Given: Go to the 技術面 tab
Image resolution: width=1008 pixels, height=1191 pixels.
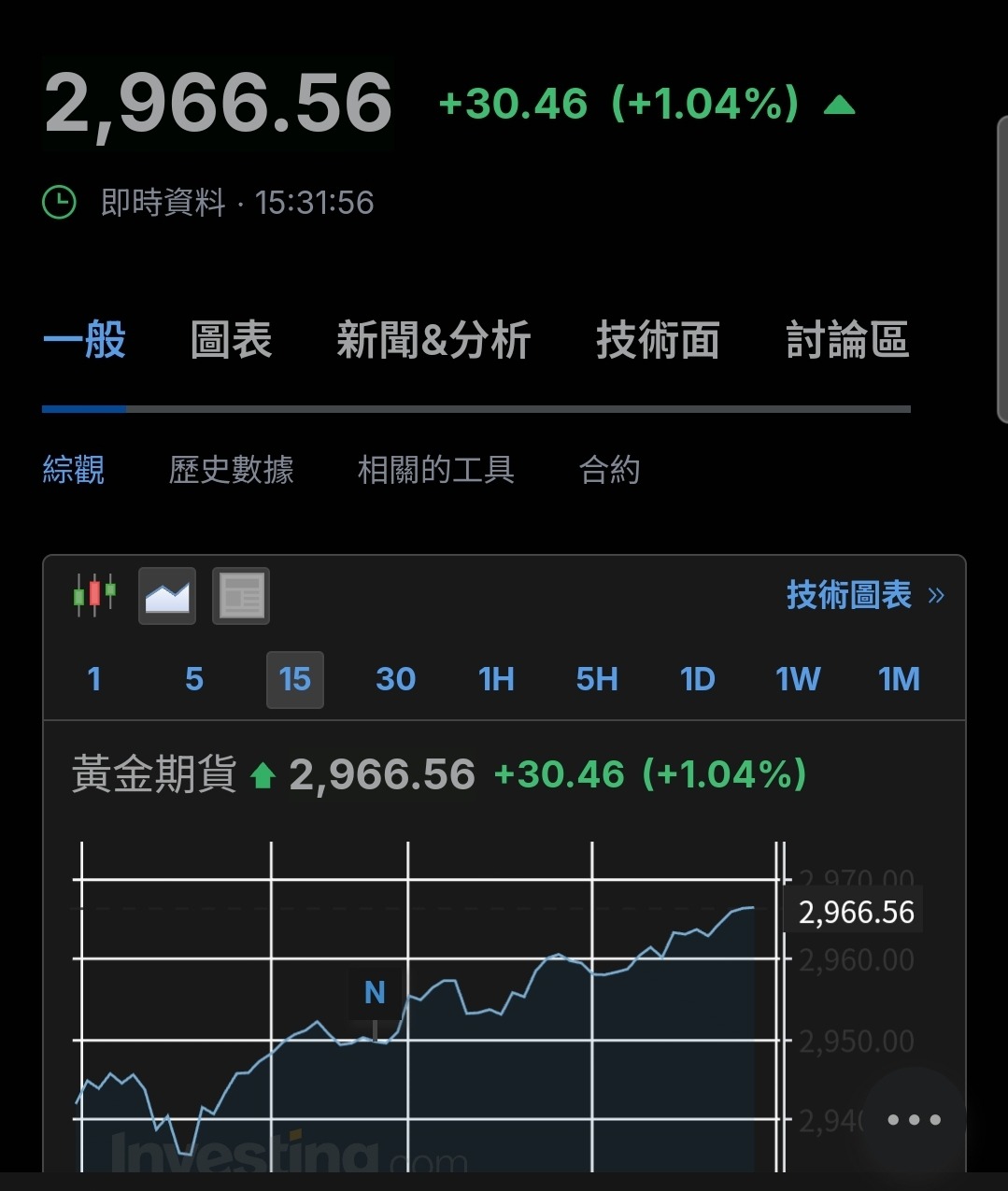Looking at the screenshot, I should click(x=658, y=340).
